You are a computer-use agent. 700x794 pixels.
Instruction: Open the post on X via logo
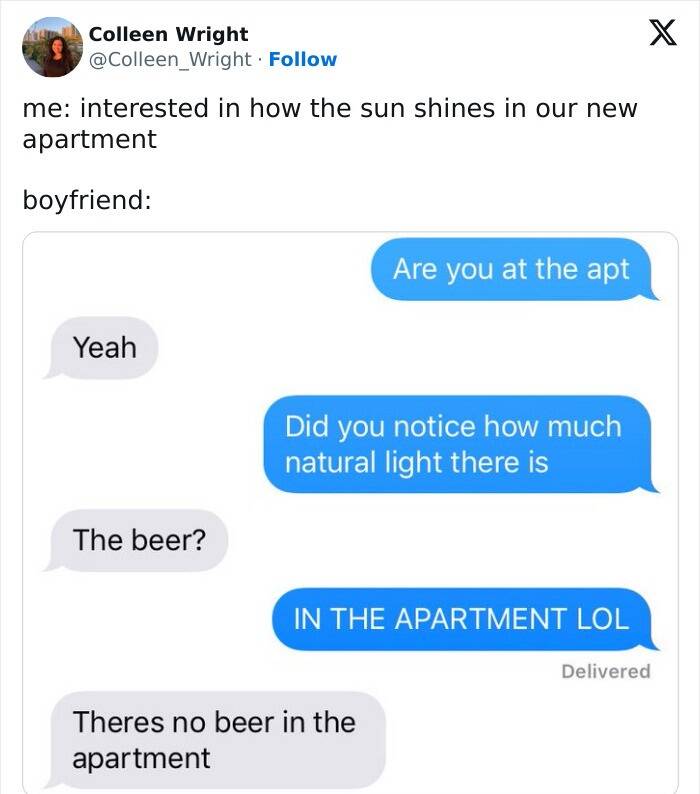click(656, 35)
